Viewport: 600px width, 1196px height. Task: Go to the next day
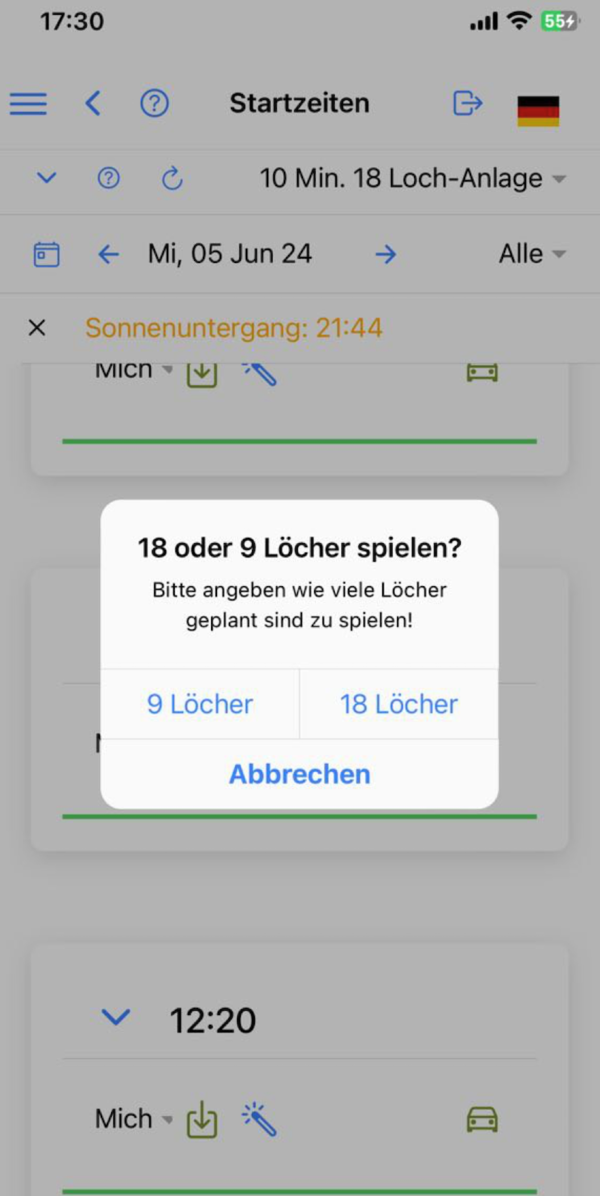tap(385, 254)
